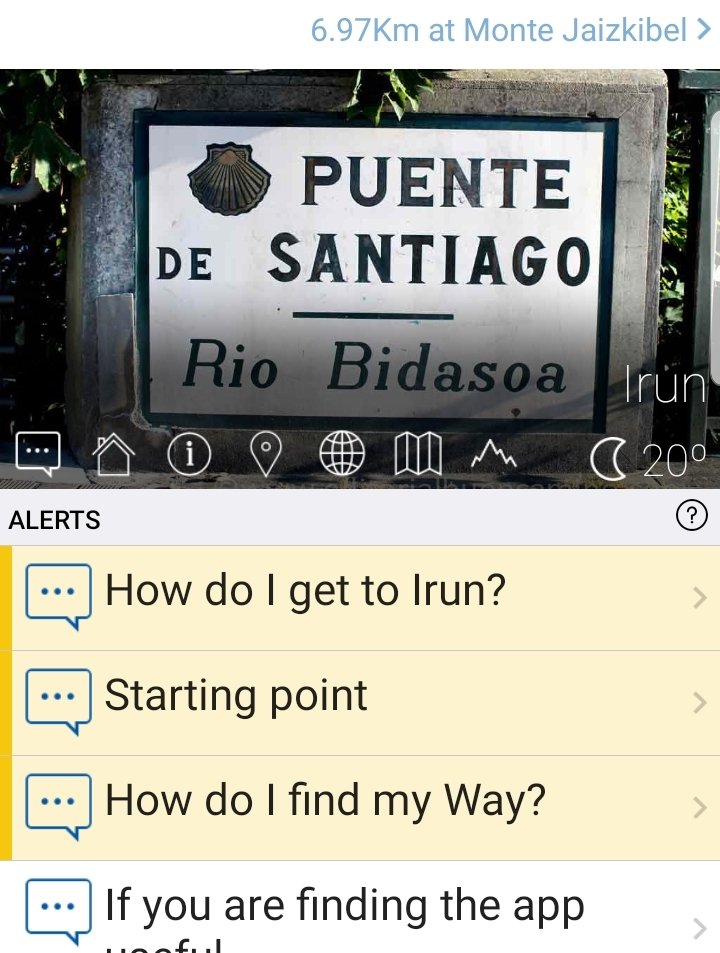Go to next stage Monte Jaizkibel
This screenshot has width=720, height=953.
tap(510, 30)
